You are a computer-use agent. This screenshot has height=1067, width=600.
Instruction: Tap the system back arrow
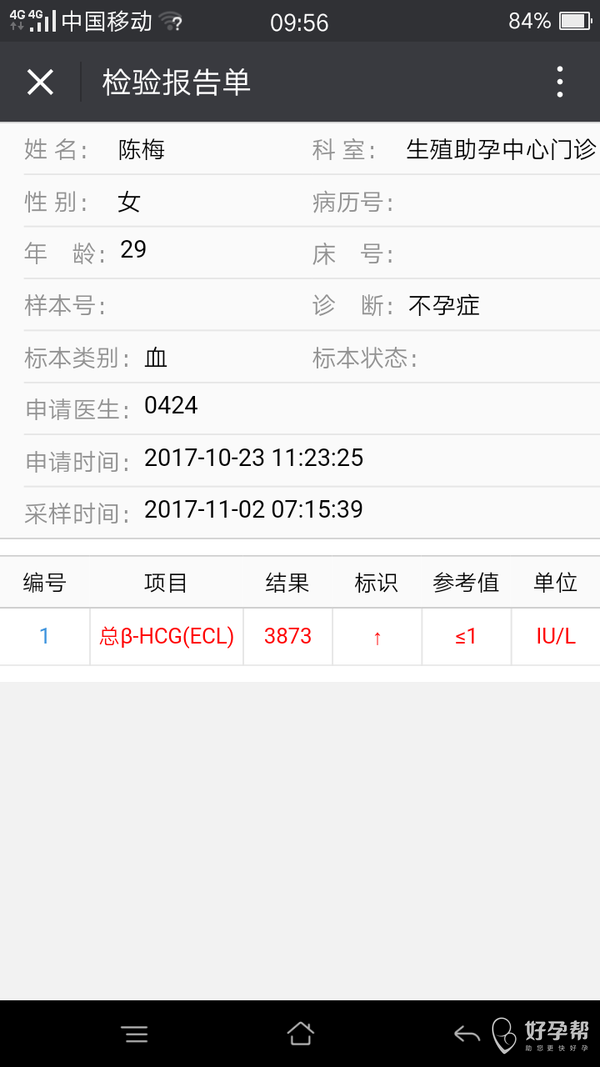(466, 1034)
